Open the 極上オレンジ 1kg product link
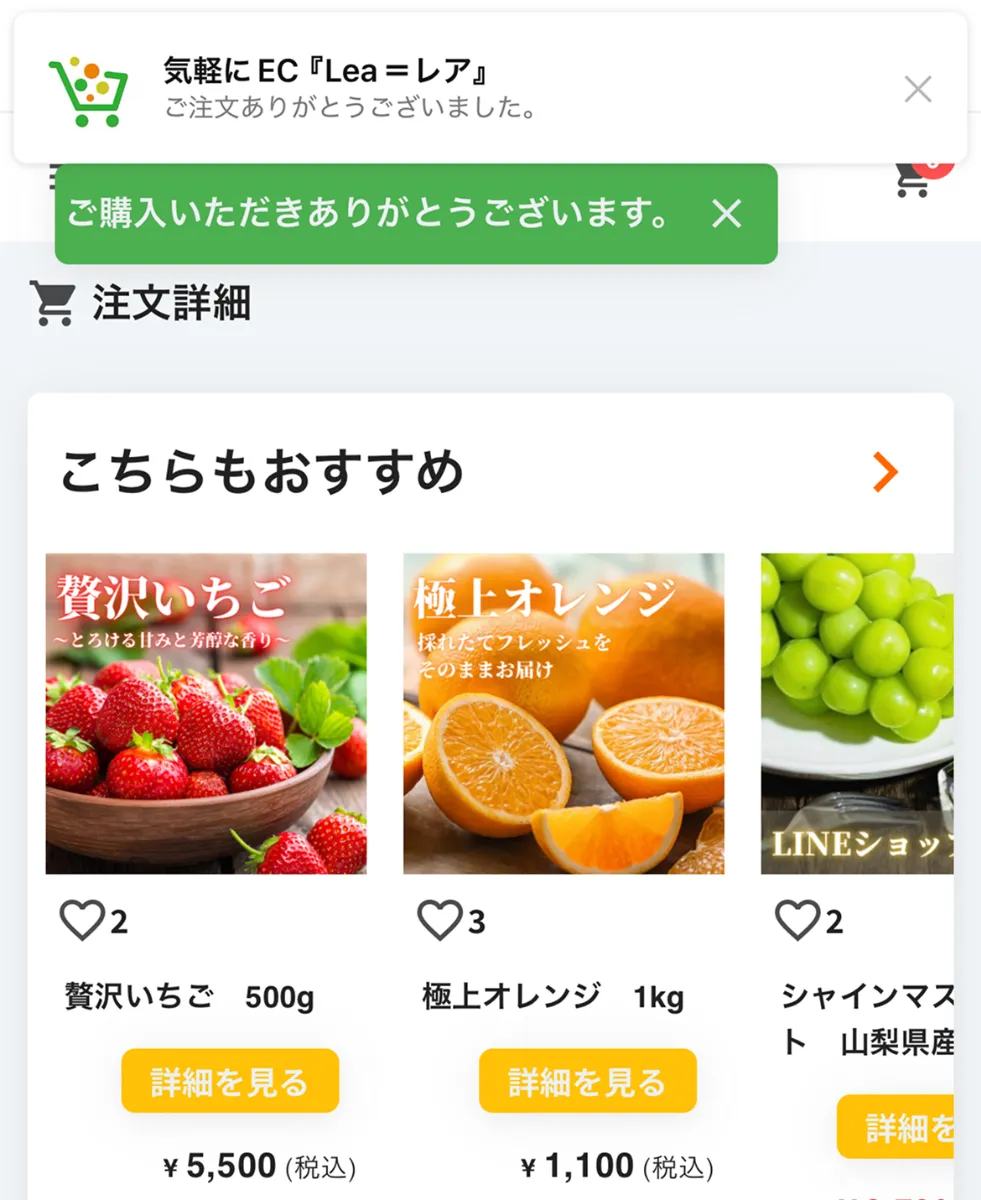Viewport: 981px width, 1200px height. 552,997
